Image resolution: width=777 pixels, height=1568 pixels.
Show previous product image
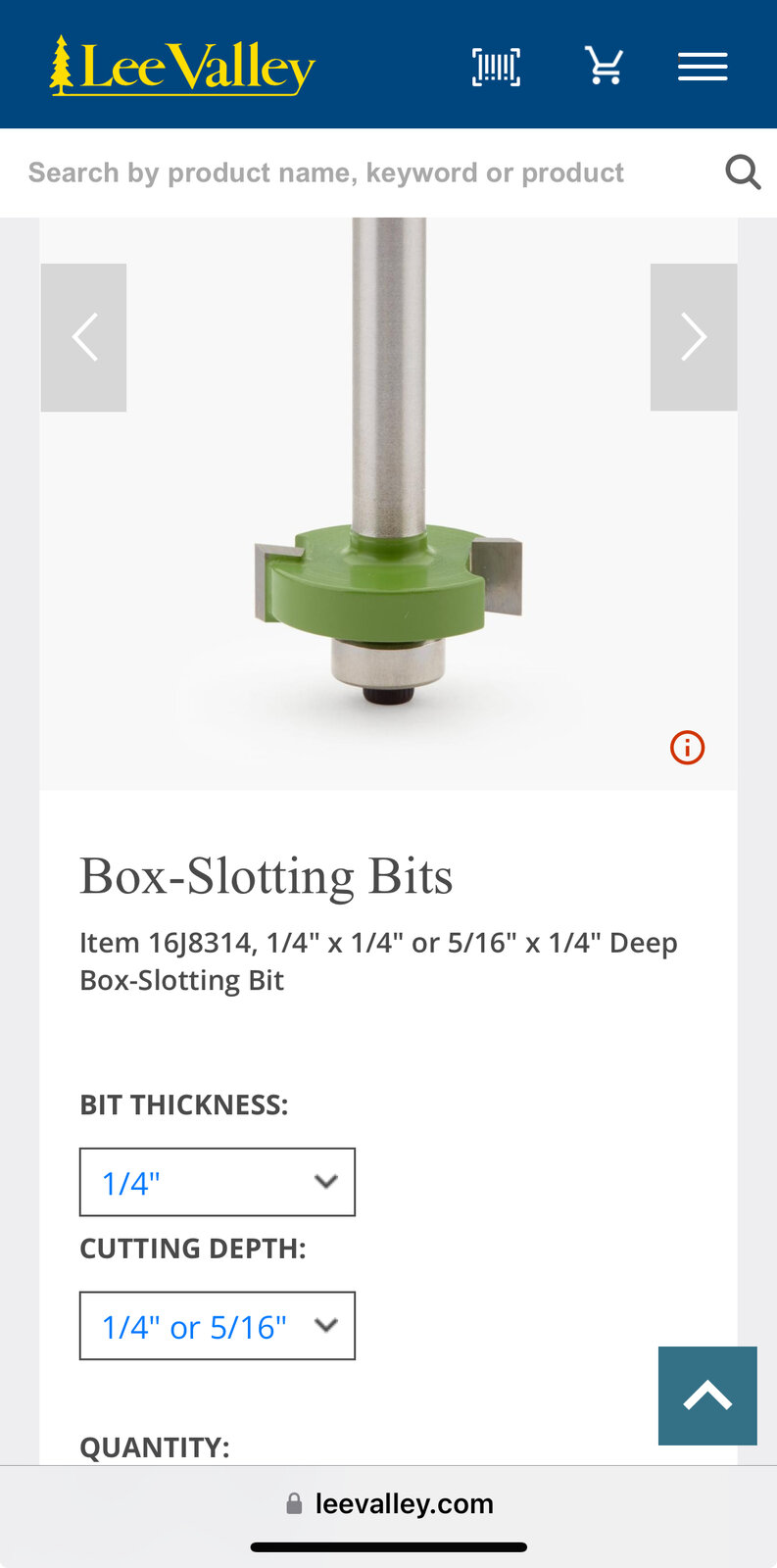(x=84, y=337)
